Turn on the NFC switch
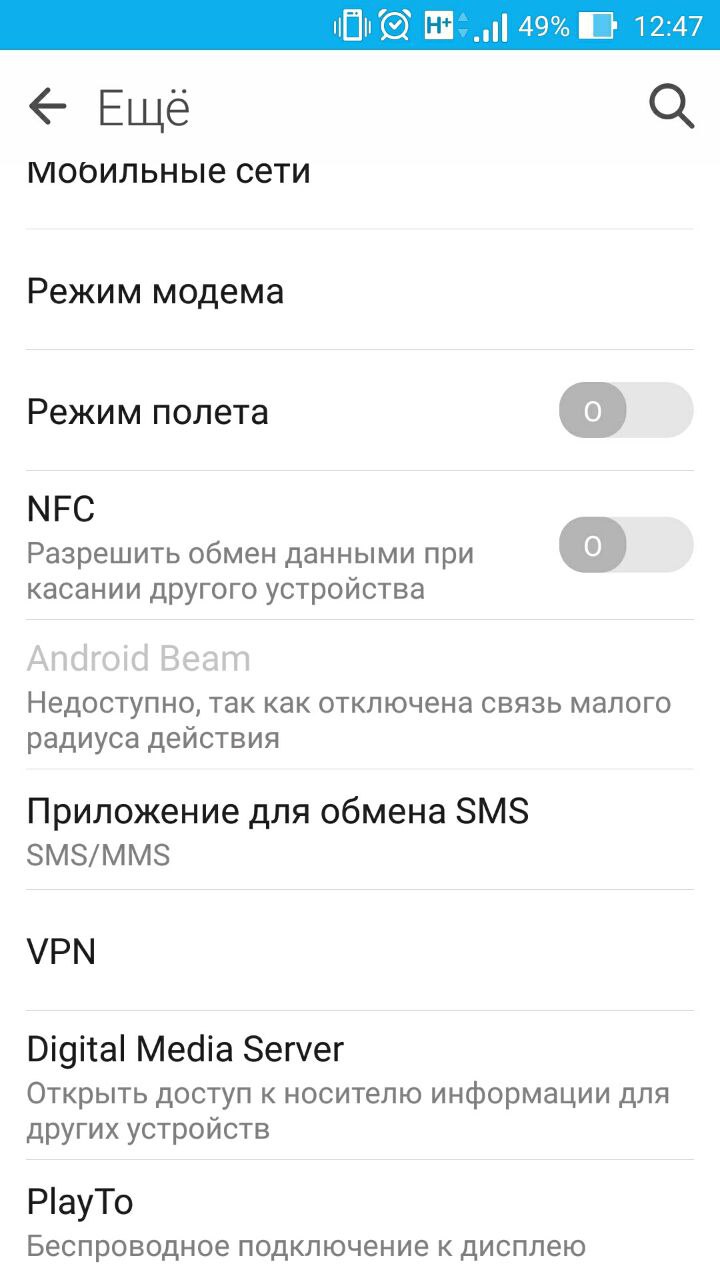 click(x=625, y=545)
